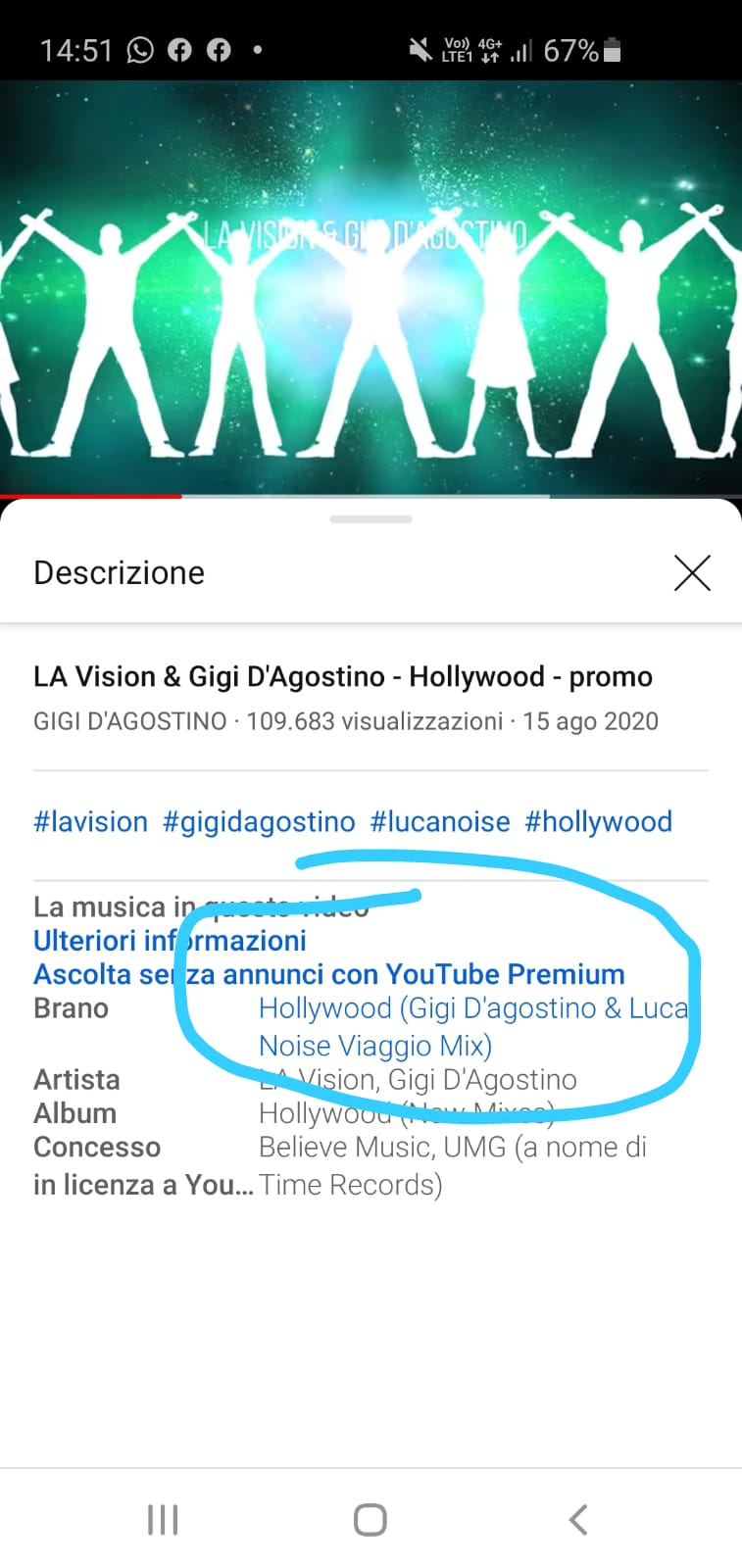Open the #lavision hashtag
742x1568 pixels.
(90, 821)
